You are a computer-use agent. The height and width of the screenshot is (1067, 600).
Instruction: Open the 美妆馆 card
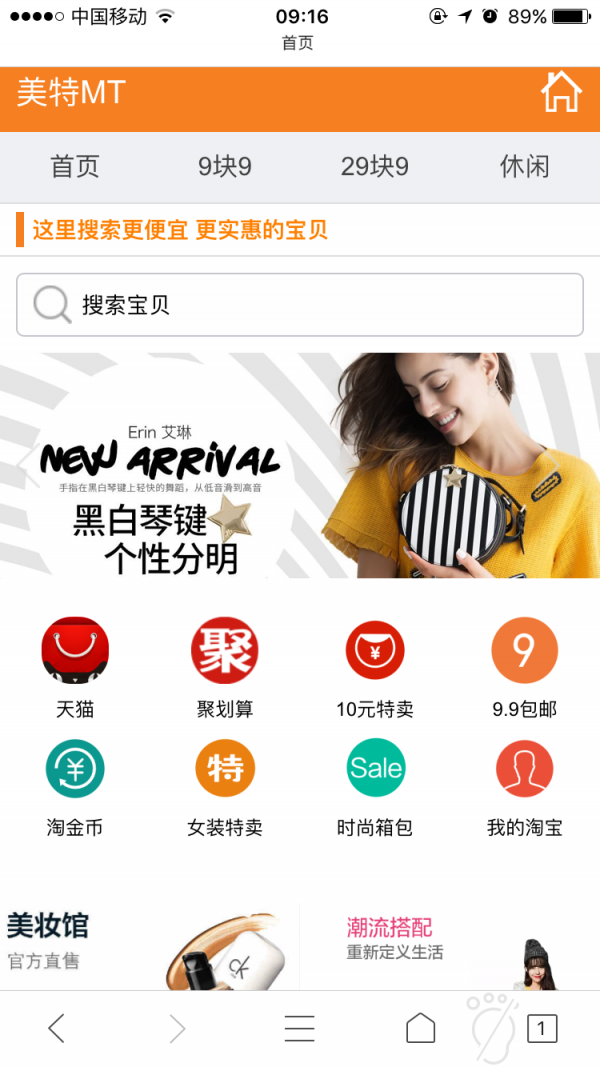tap(150, 945)
